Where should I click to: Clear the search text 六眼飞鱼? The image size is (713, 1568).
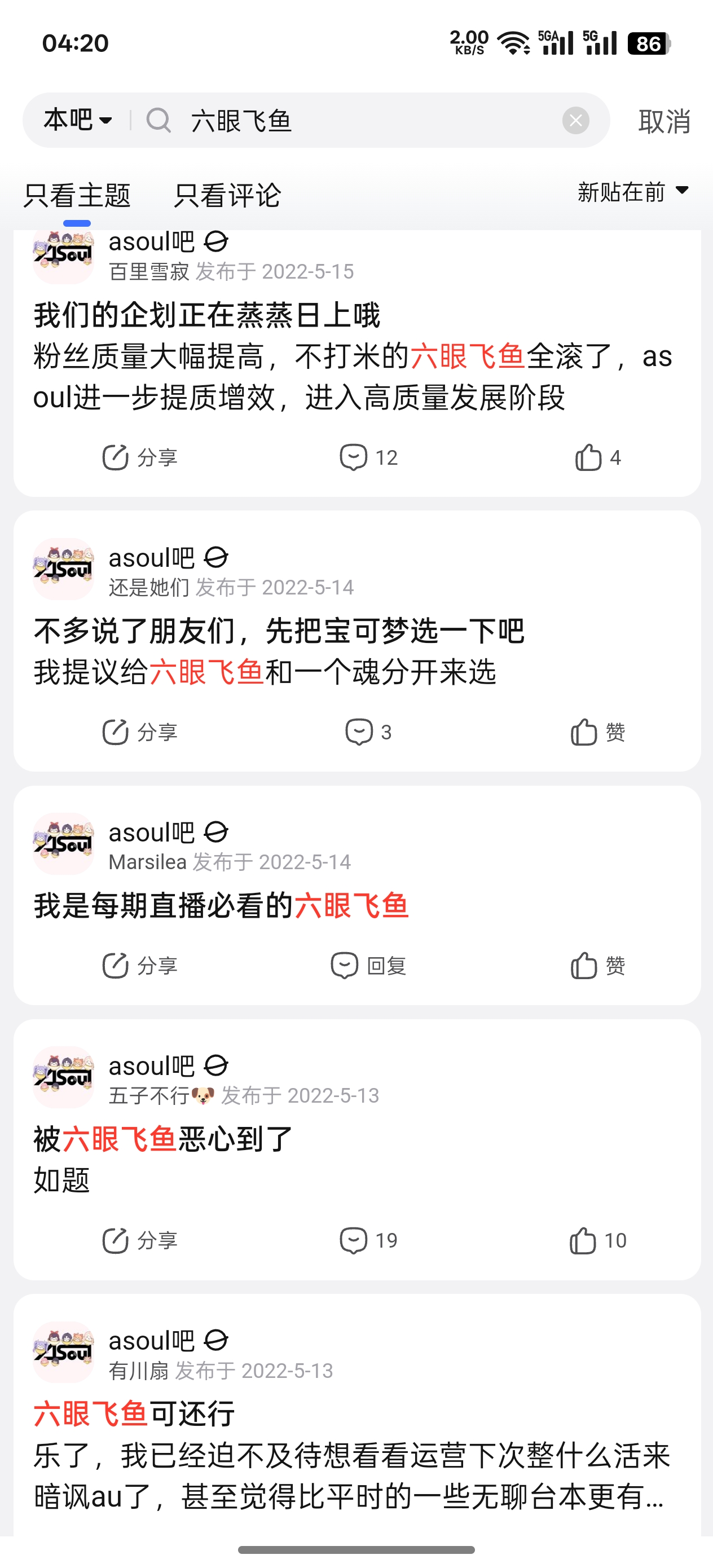tap(575, 120)
